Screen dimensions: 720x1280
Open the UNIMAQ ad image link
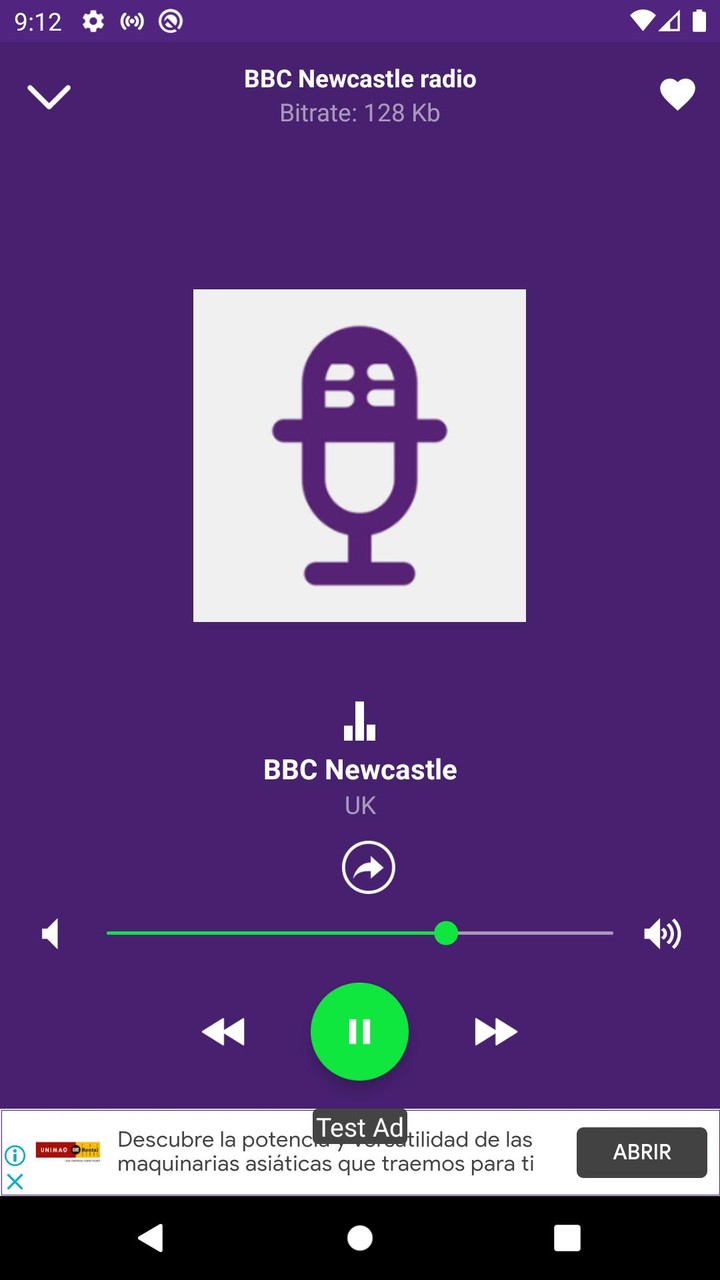(x=68, y=1150)
